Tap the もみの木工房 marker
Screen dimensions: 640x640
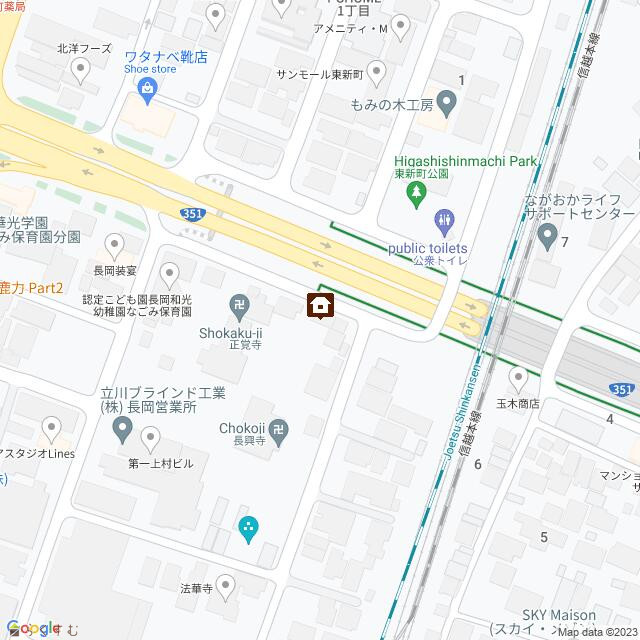[x=446, y=101]
